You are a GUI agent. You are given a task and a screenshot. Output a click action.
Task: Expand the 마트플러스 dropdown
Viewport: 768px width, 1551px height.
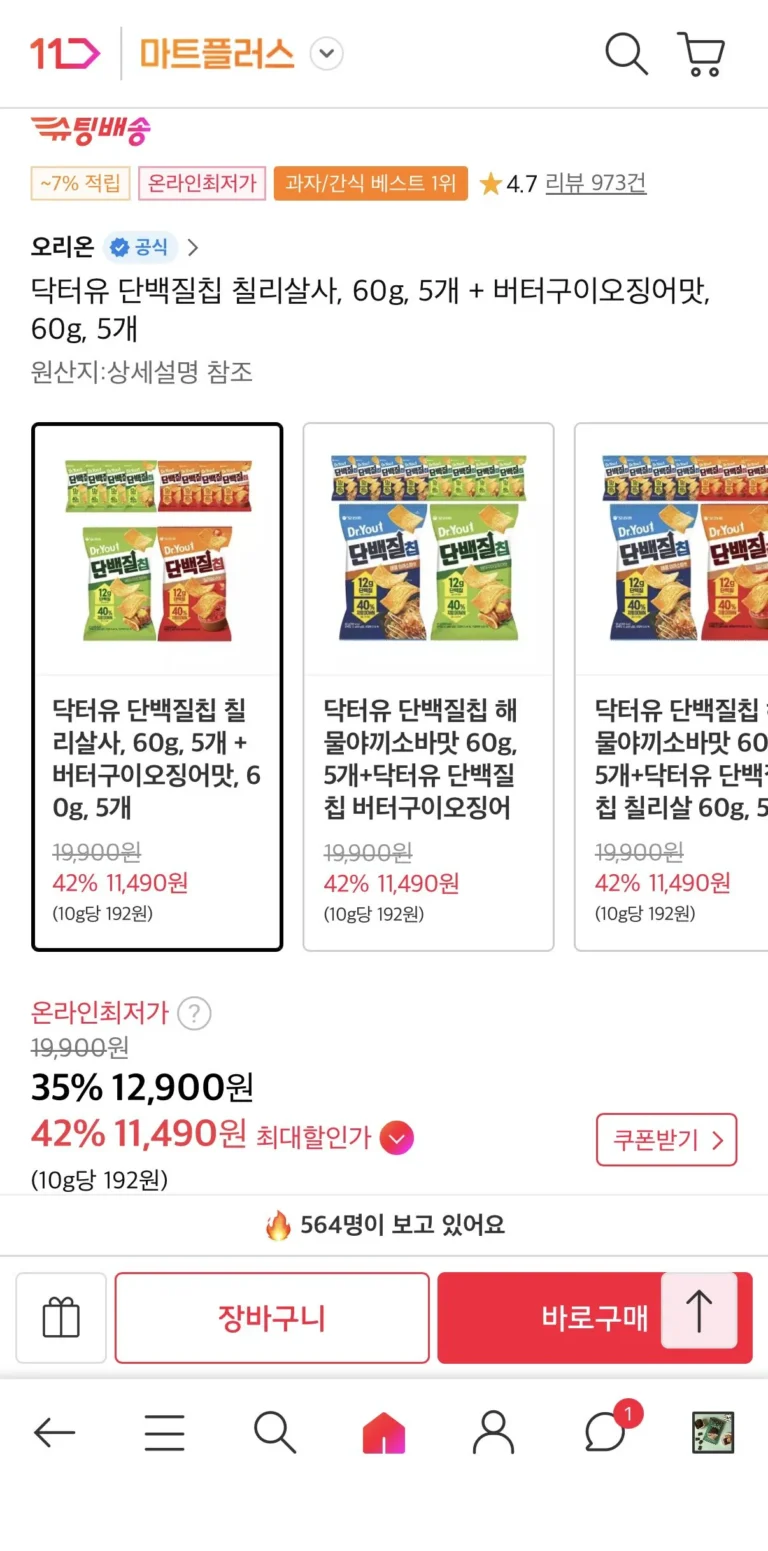click(326, 54)
